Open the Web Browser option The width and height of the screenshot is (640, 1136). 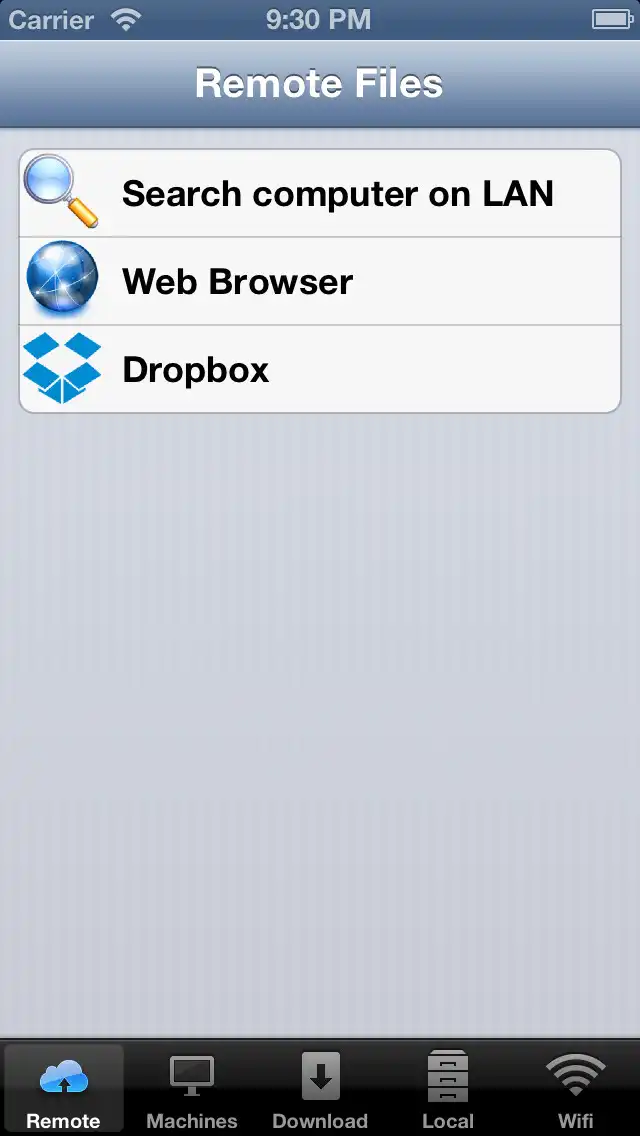tap(320, 281)
